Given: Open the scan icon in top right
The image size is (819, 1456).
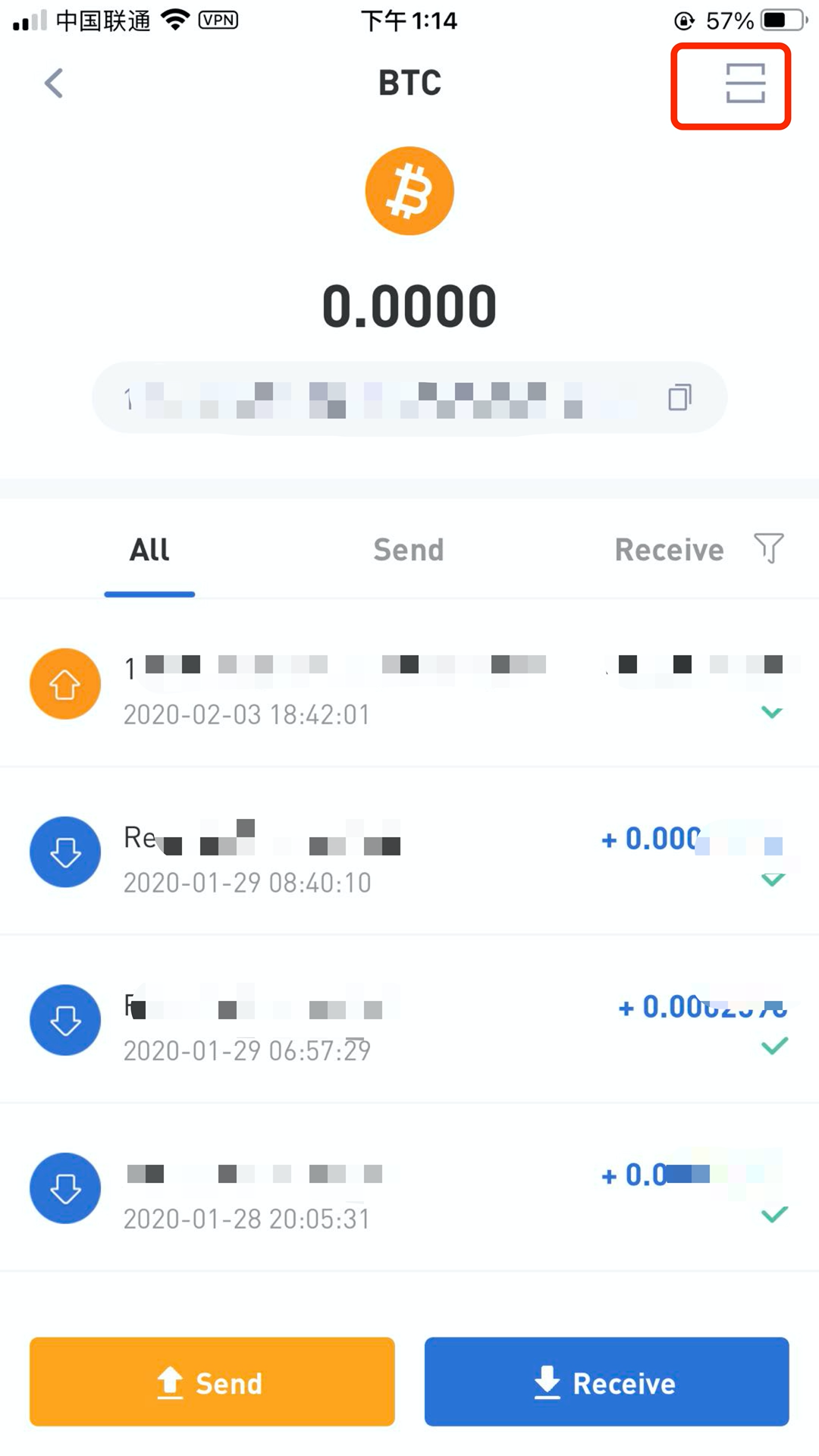Looking at the screenshot, I should pos(745,83).
